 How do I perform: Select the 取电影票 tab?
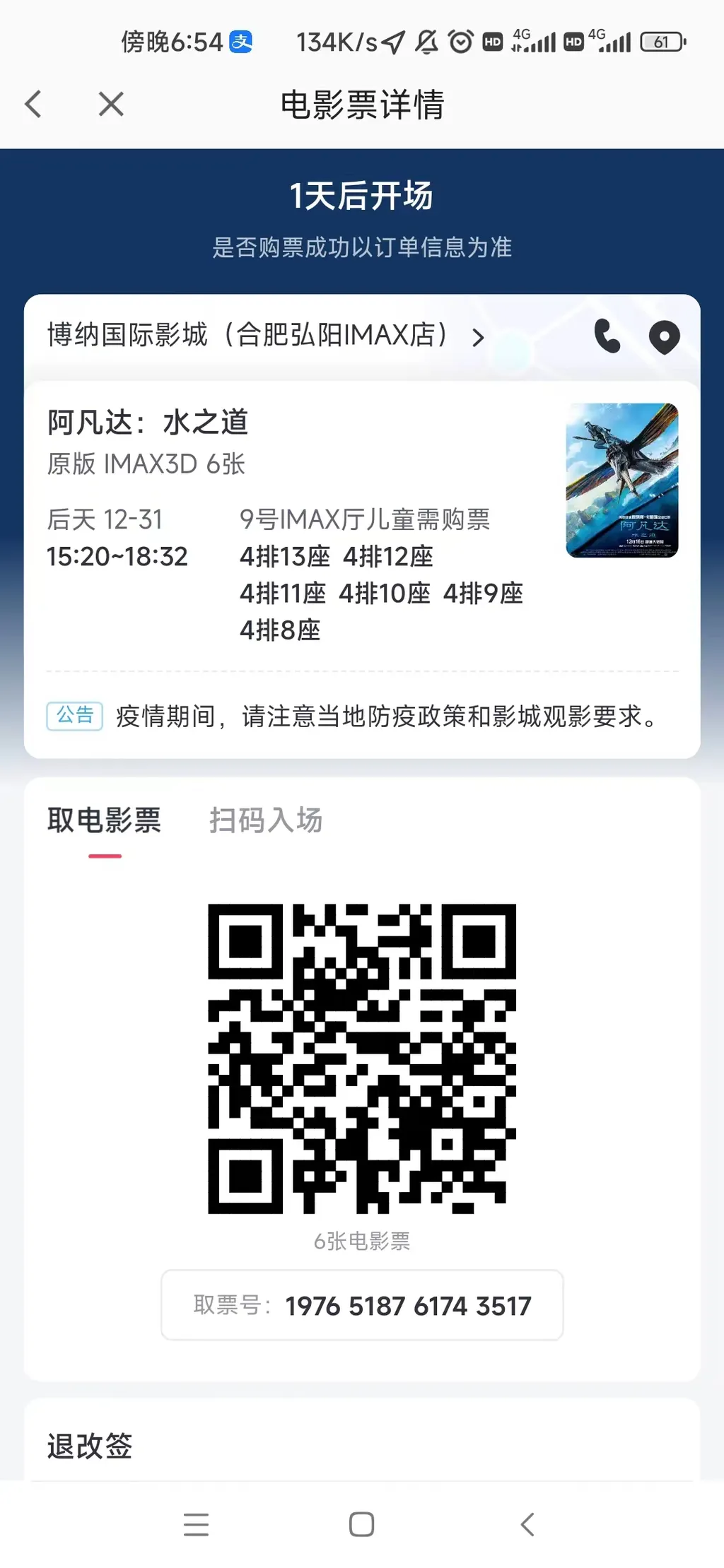pos(105,820)
